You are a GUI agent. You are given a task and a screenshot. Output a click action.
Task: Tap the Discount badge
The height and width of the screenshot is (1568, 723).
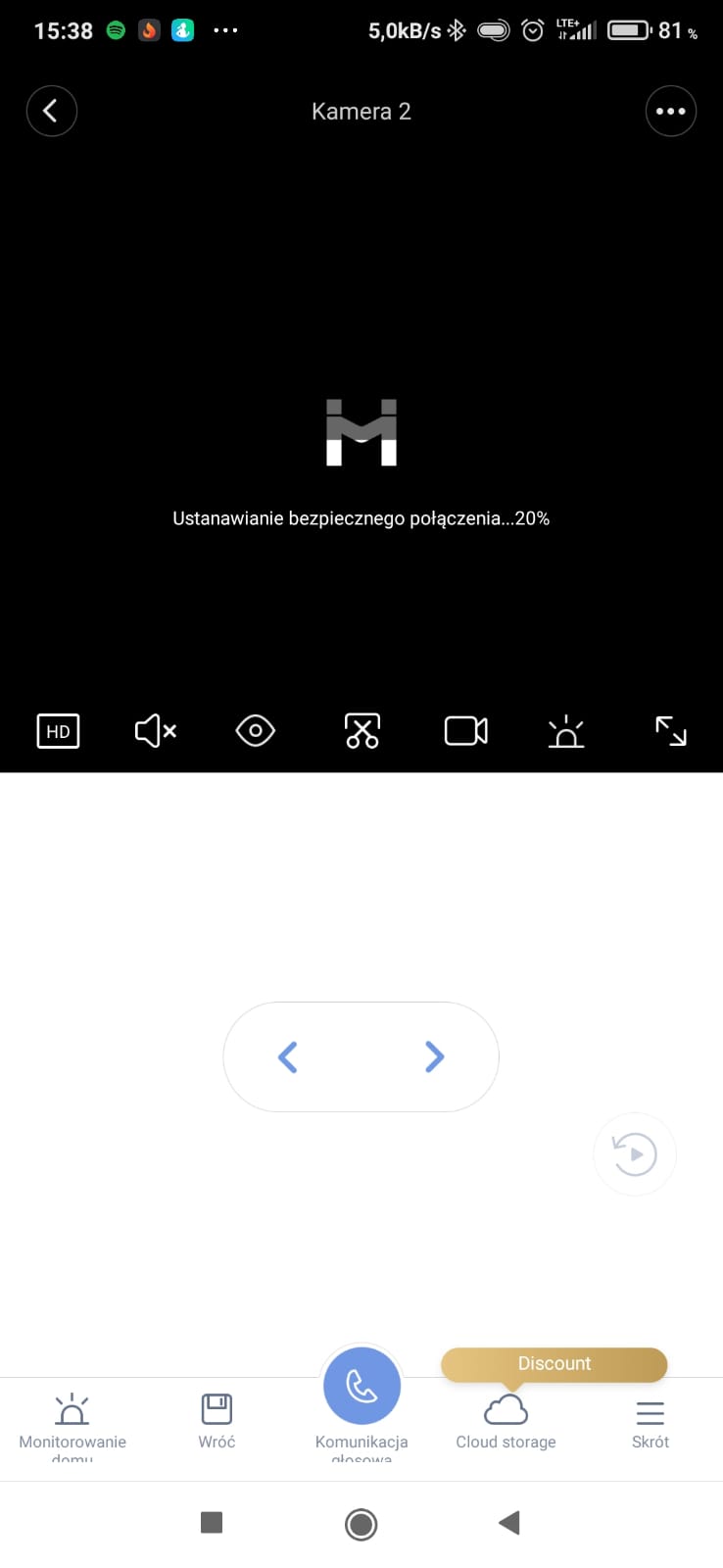pos(554,1363)
